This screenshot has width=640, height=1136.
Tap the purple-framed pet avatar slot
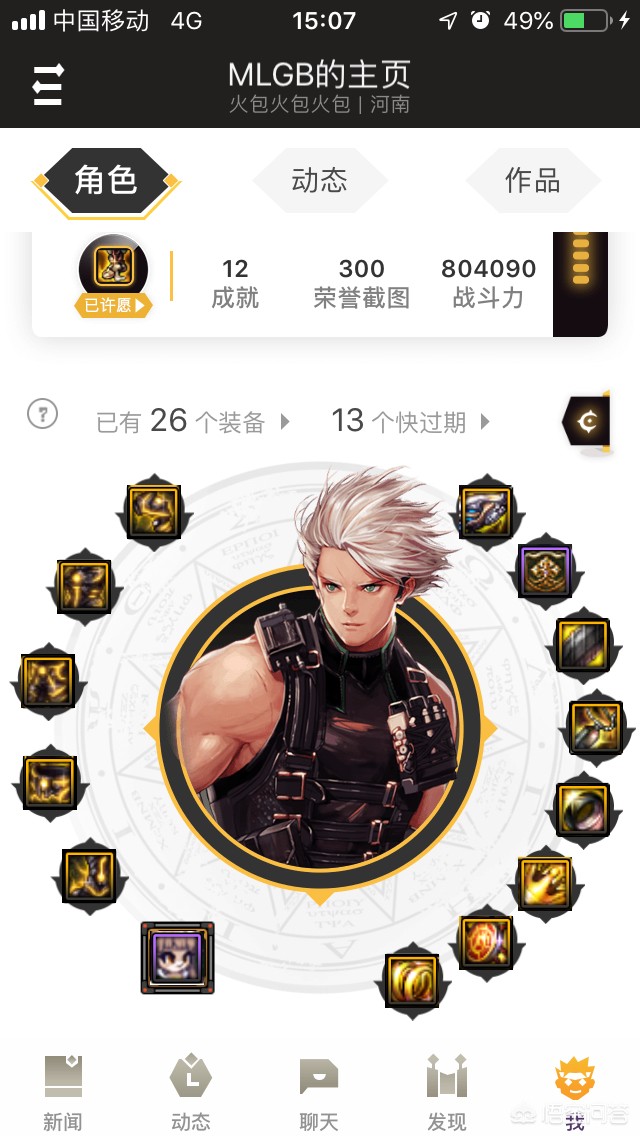pos(177,958)
